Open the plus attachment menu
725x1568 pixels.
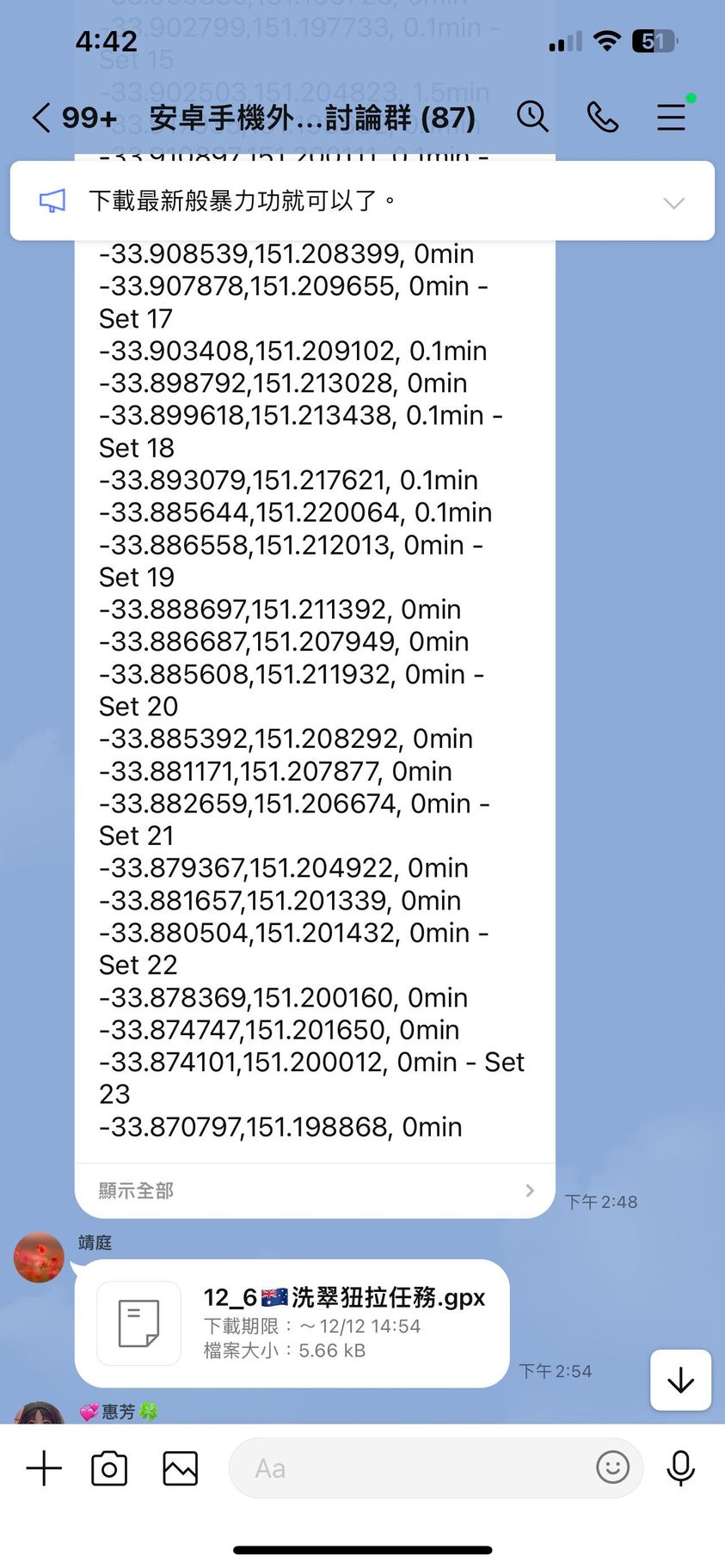pyautogui.click(x=44, y=1468)
